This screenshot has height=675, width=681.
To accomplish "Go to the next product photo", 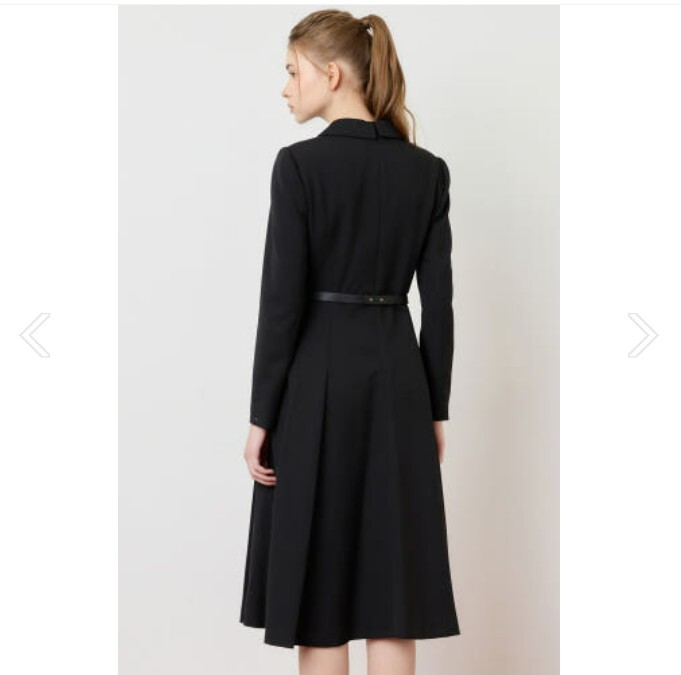I will click(643, 335).
